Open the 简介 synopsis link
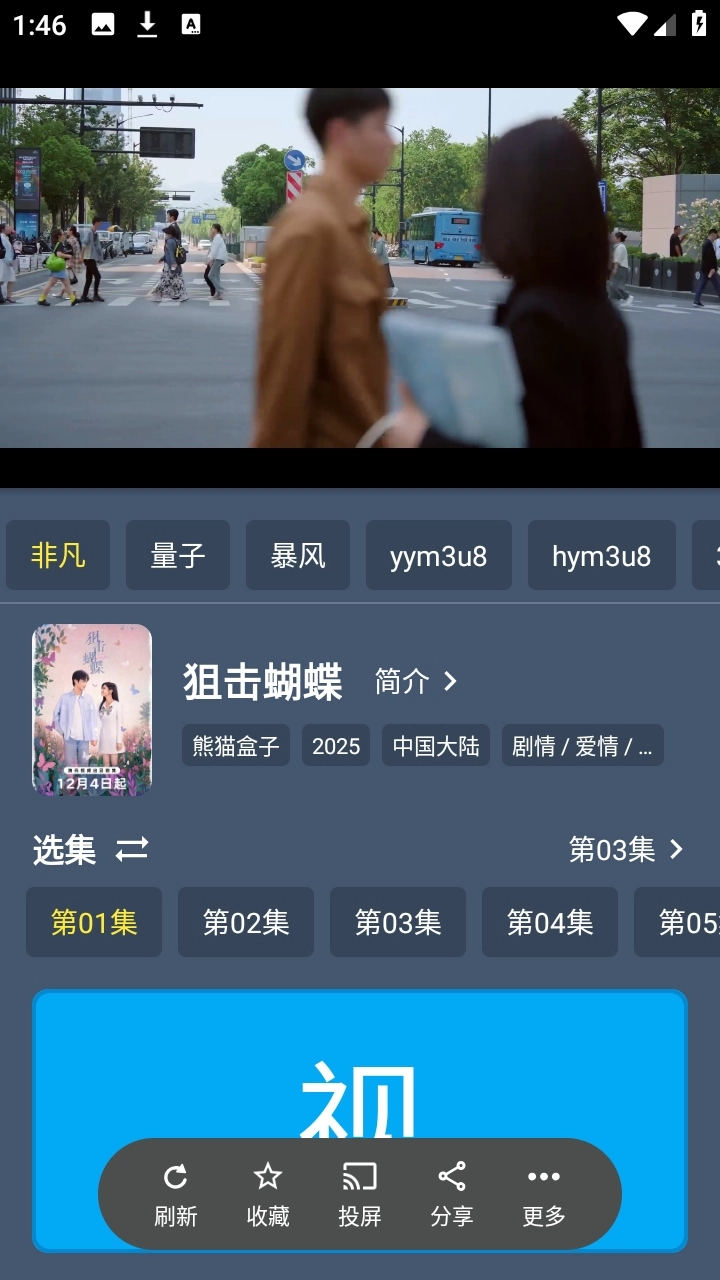This screenshot has height=1280, width=720. (x=416, y=681)
